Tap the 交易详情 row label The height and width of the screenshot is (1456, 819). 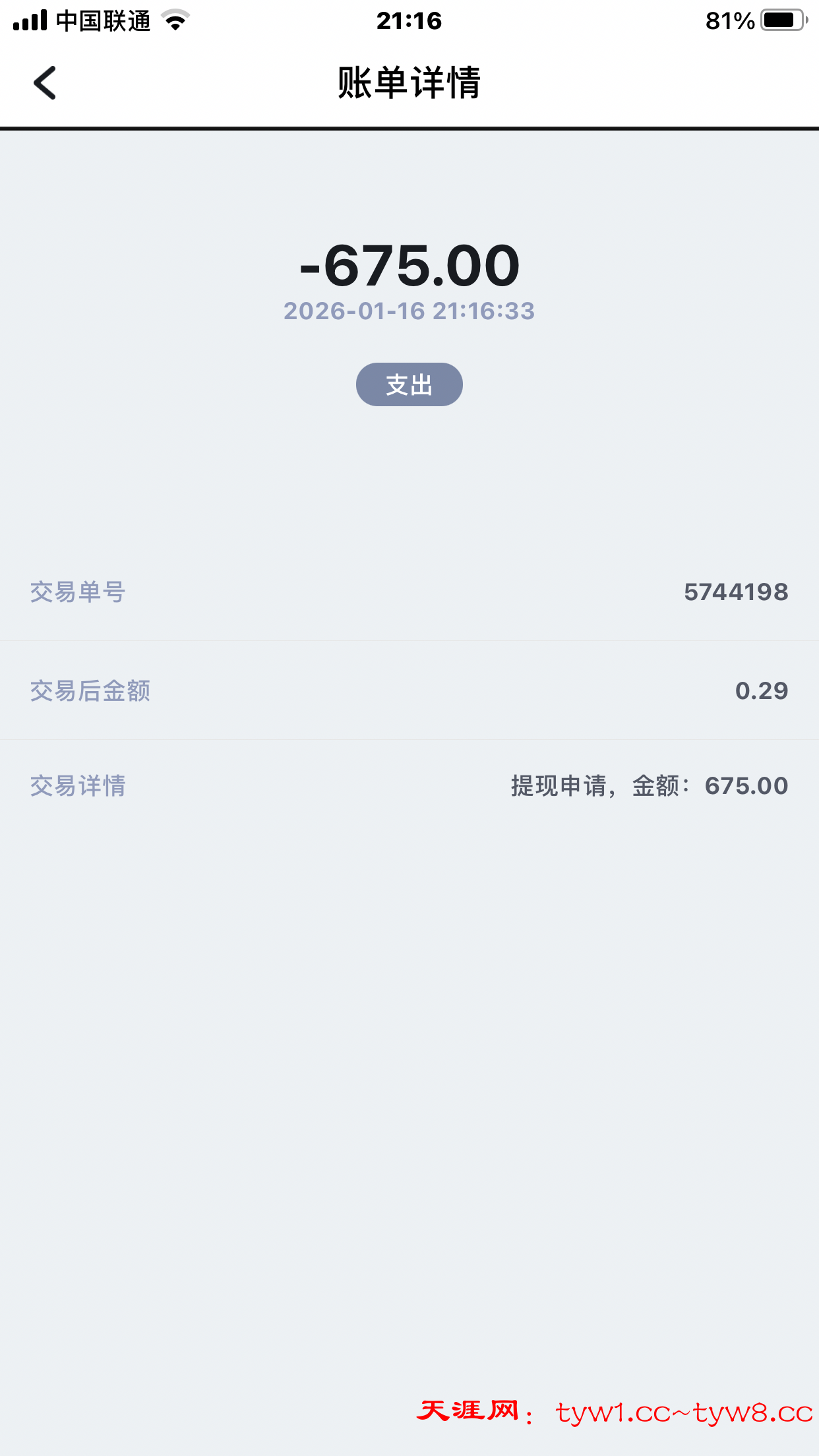(77, 785)
